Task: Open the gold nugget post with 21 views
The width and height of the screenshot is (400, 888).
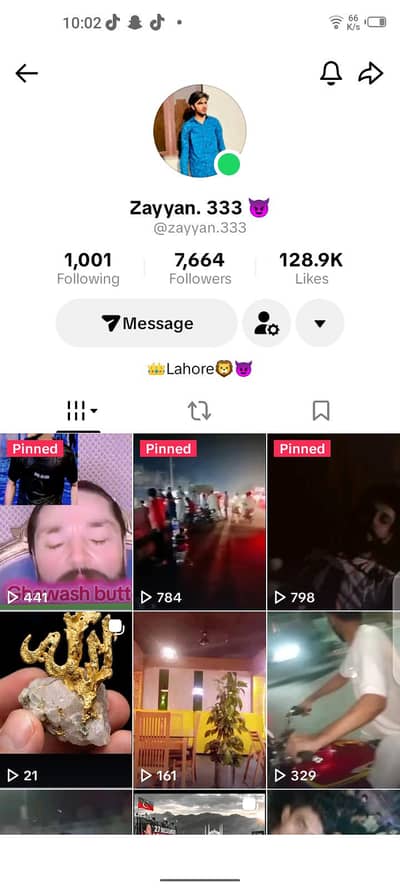Action: pyautogui.click(x=66, y=700)
